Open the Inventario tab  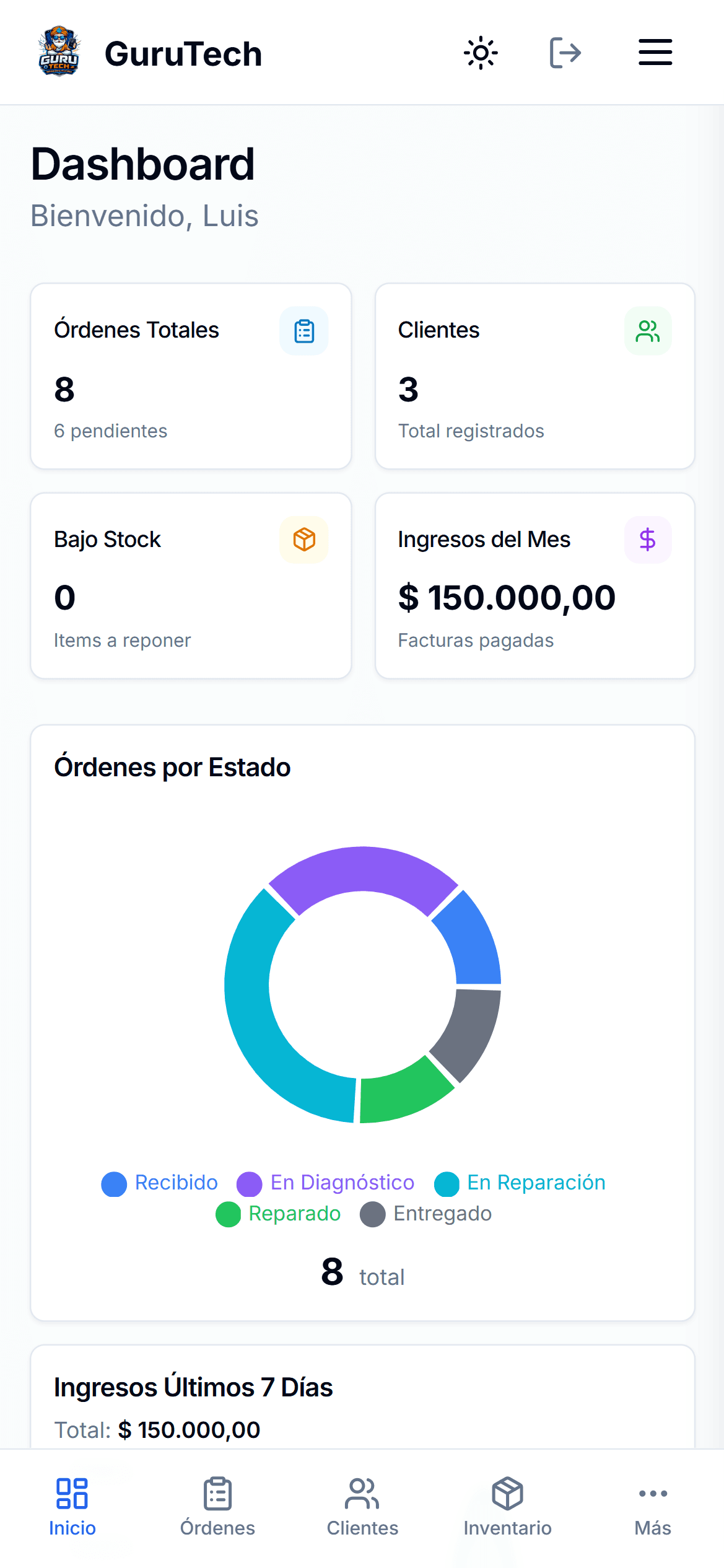(x=507, y=1507)
